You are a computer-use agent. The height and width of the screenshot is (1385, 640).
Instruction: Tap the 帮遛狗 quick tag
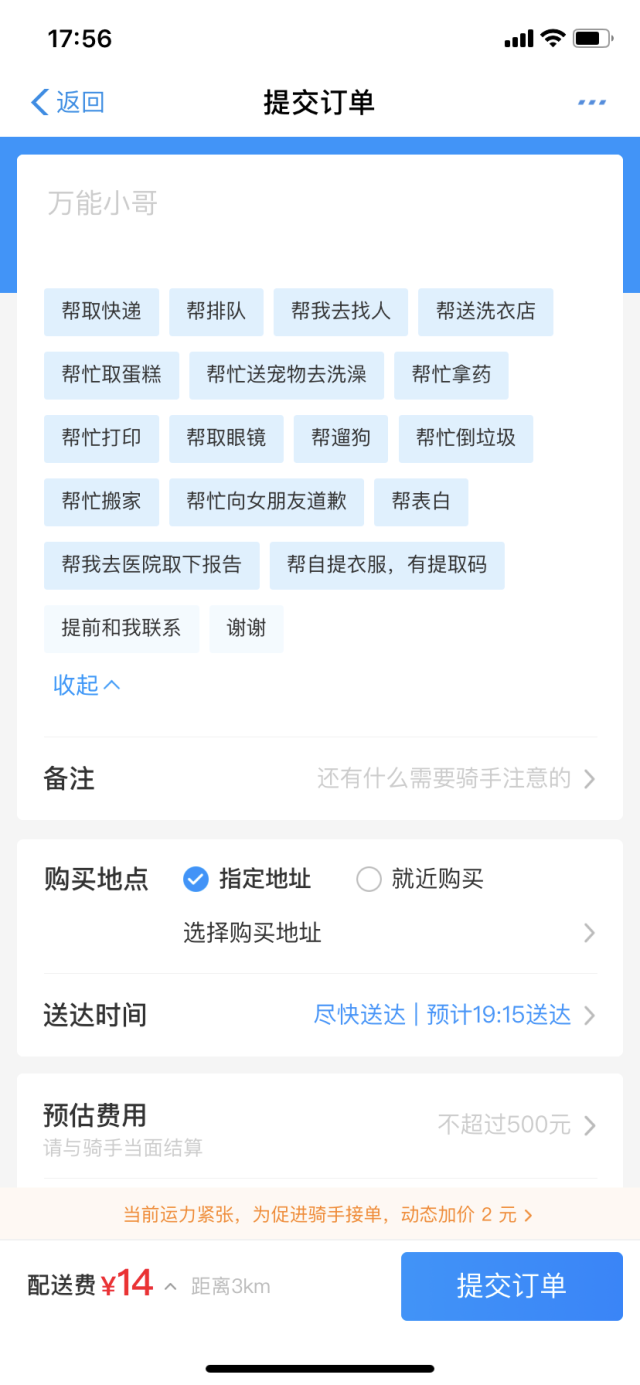click(x=340, y=438)
